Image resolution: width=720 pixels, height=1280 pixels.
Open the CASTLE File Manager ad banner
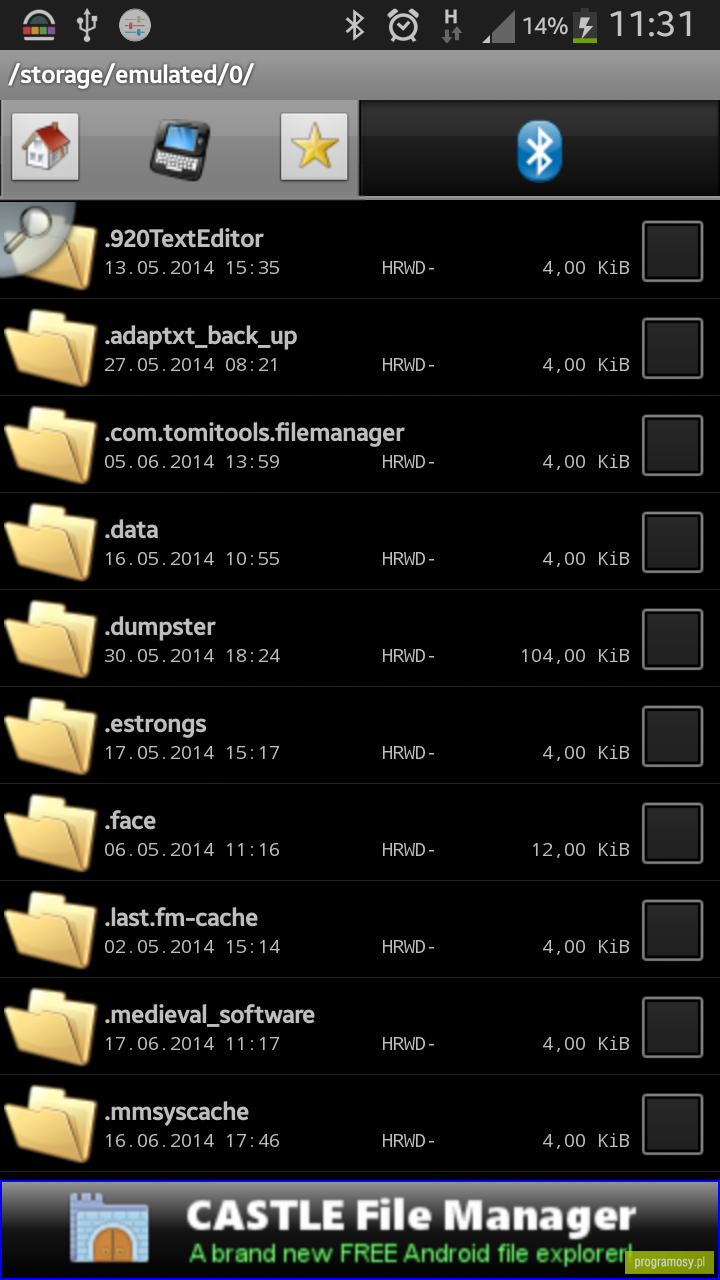[360, 1230]
